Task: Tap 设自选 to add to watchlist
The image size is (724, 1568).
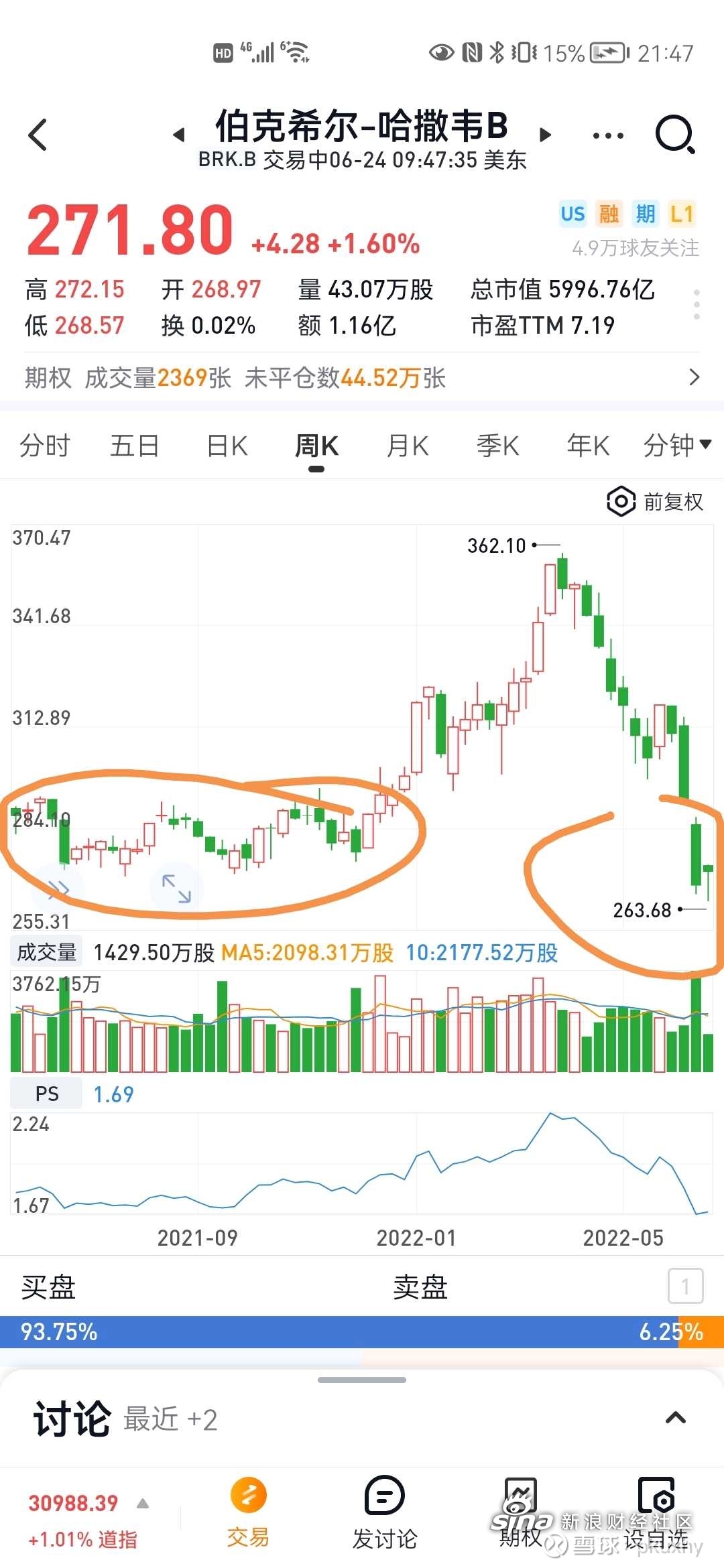Action: coord(656,1512)
